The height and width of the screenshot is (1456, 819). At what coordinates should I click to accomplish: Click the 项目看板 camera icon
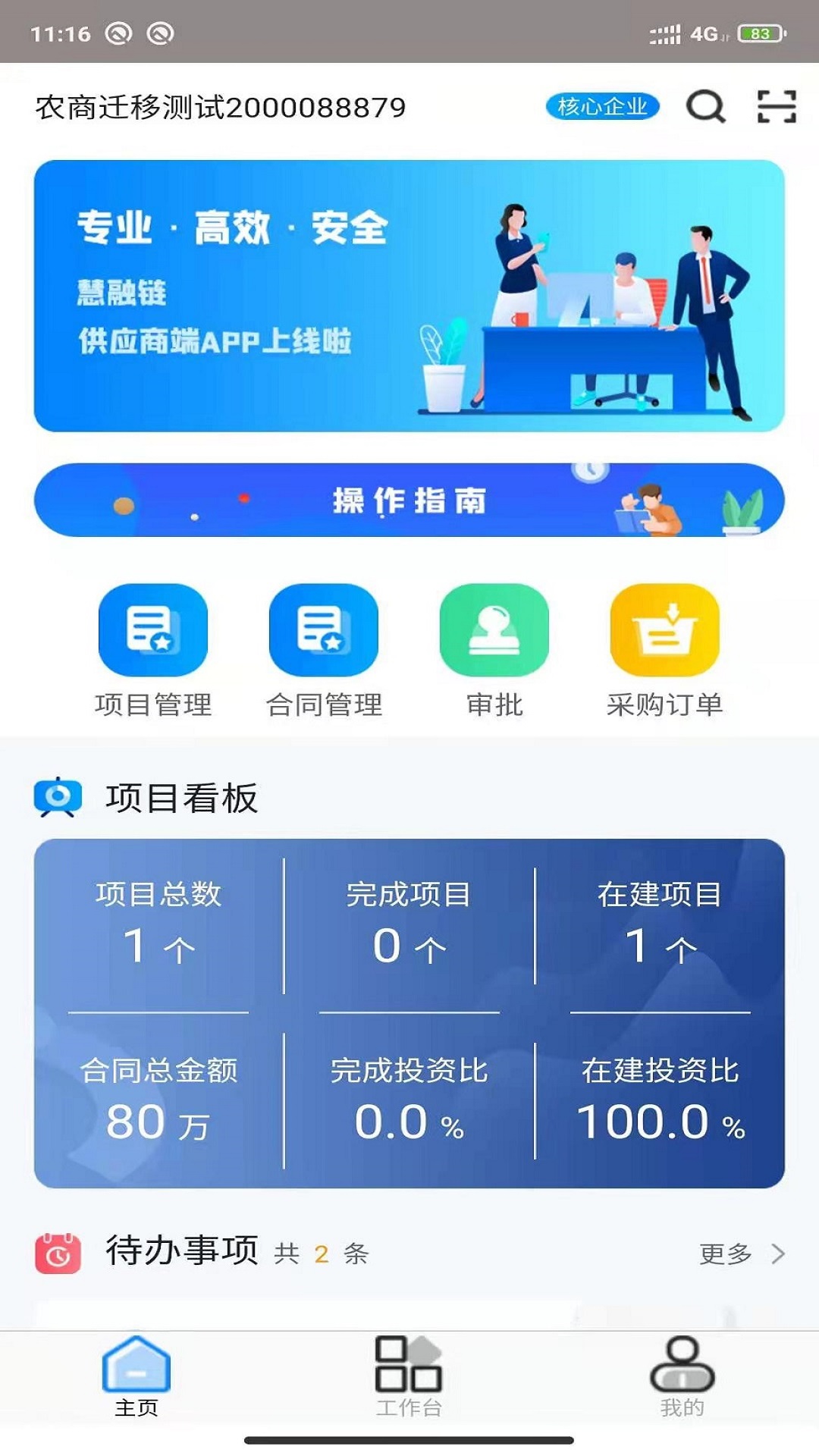58,798
